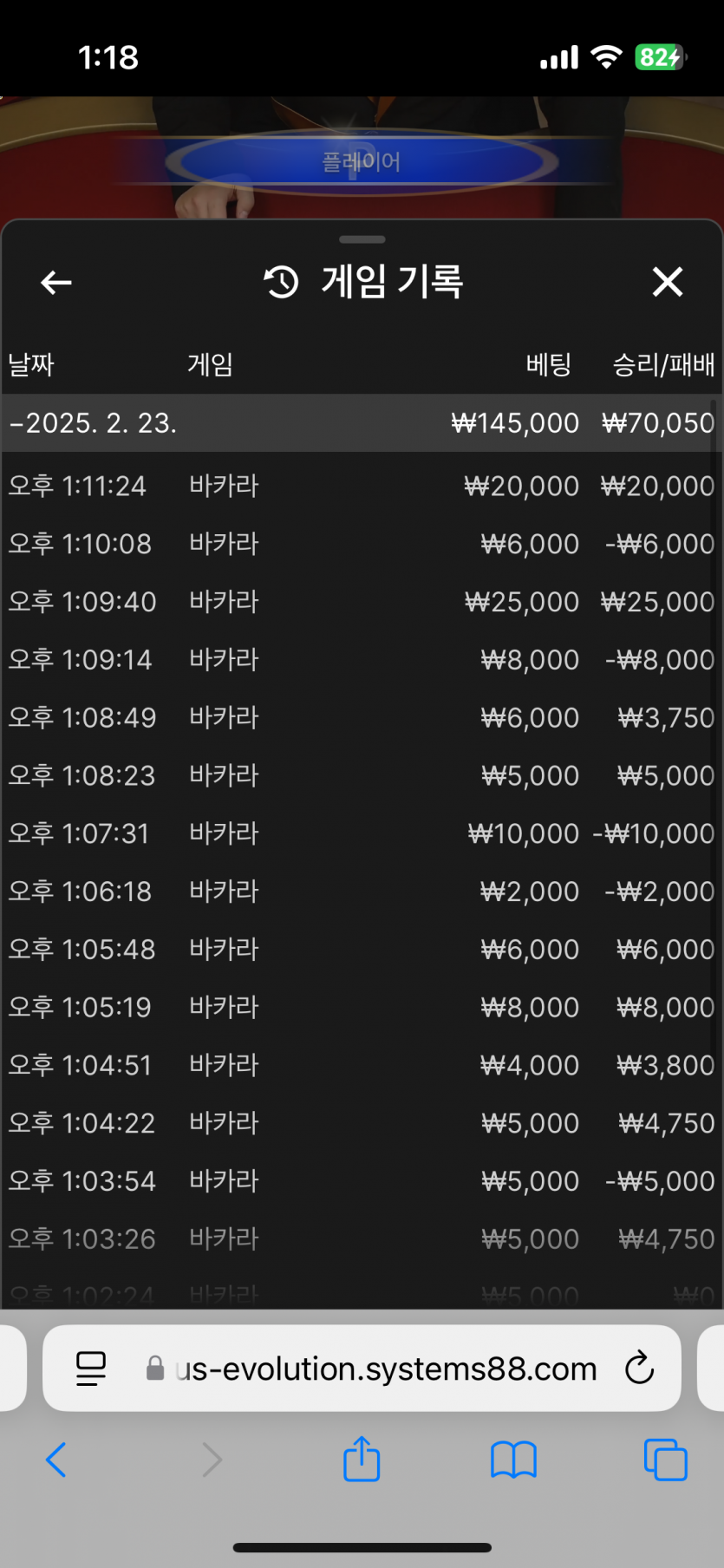View details of the 오후 1:09:40 round
Viewport: 724px width, 1568px height.
click(362, 602)
